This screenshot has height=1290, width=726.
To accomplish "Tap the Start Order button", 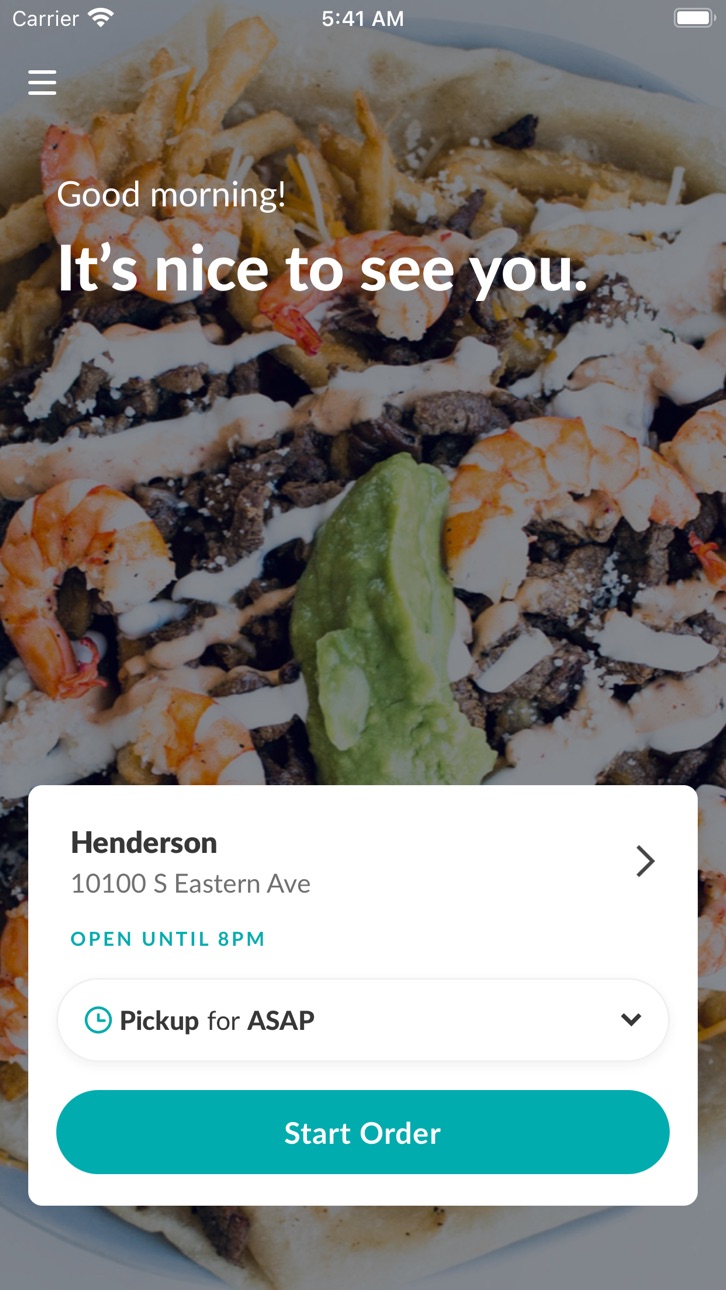I will [x=363, y=1132].
